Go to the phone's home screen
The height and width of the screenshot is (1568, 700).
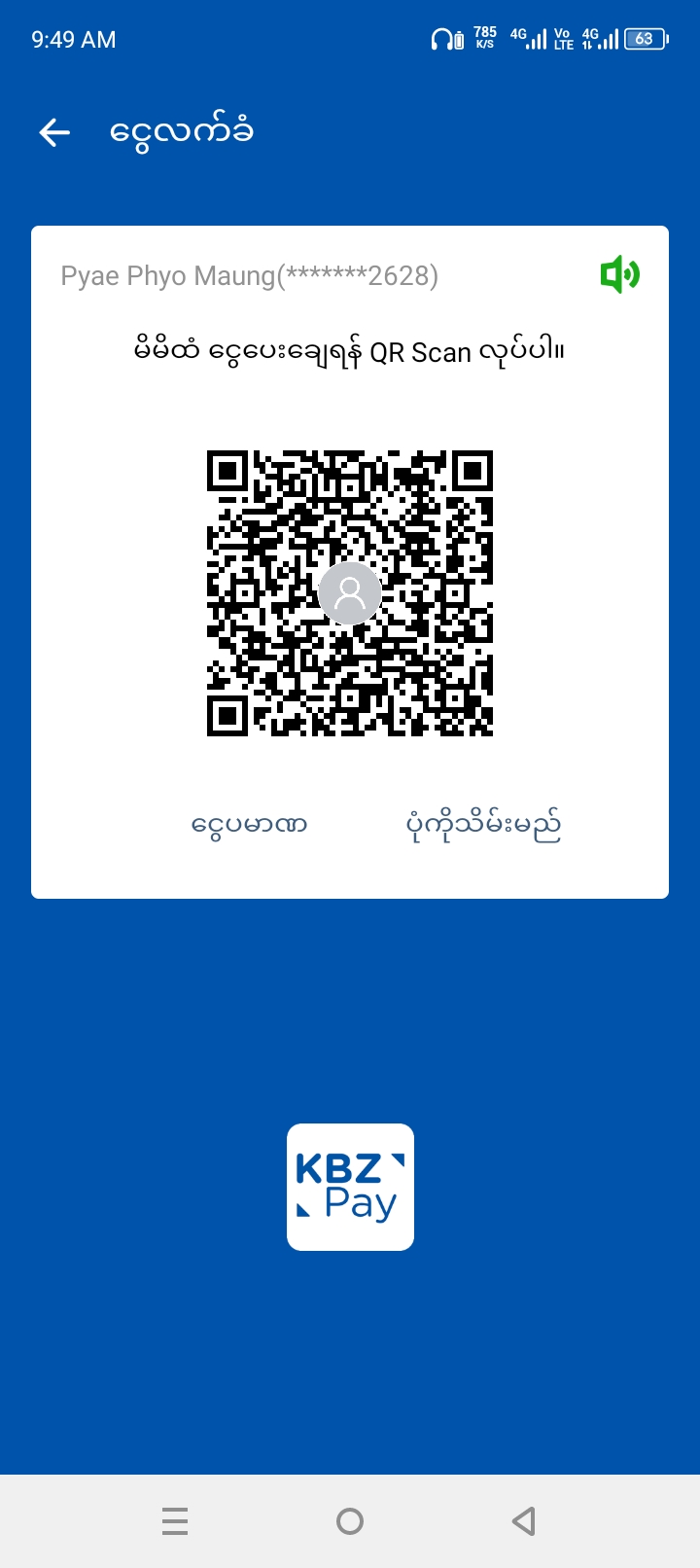coord(350,1520)
